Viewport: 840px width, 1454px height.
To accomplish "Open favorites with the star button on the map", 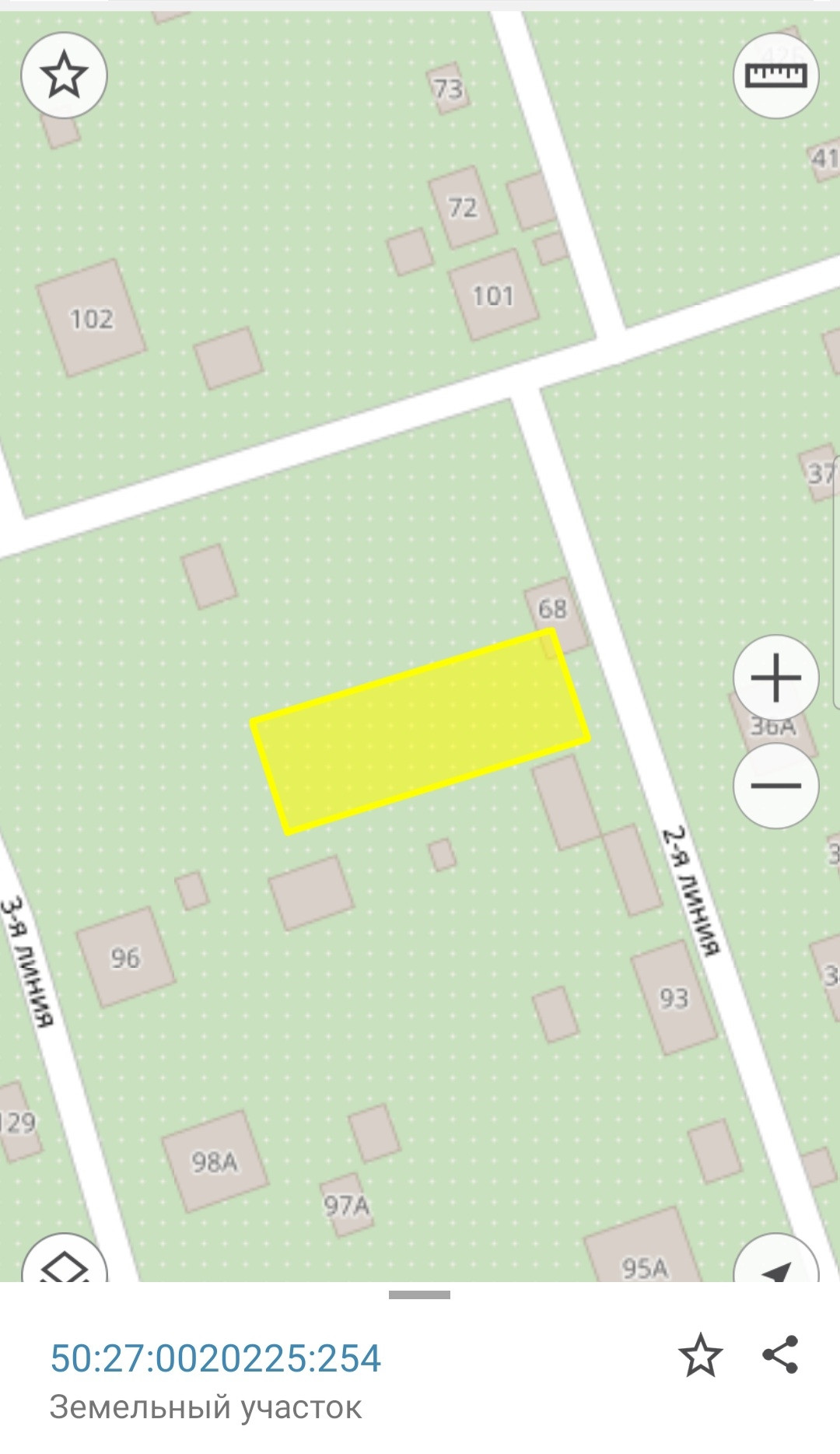I will [x=64, y=75].
